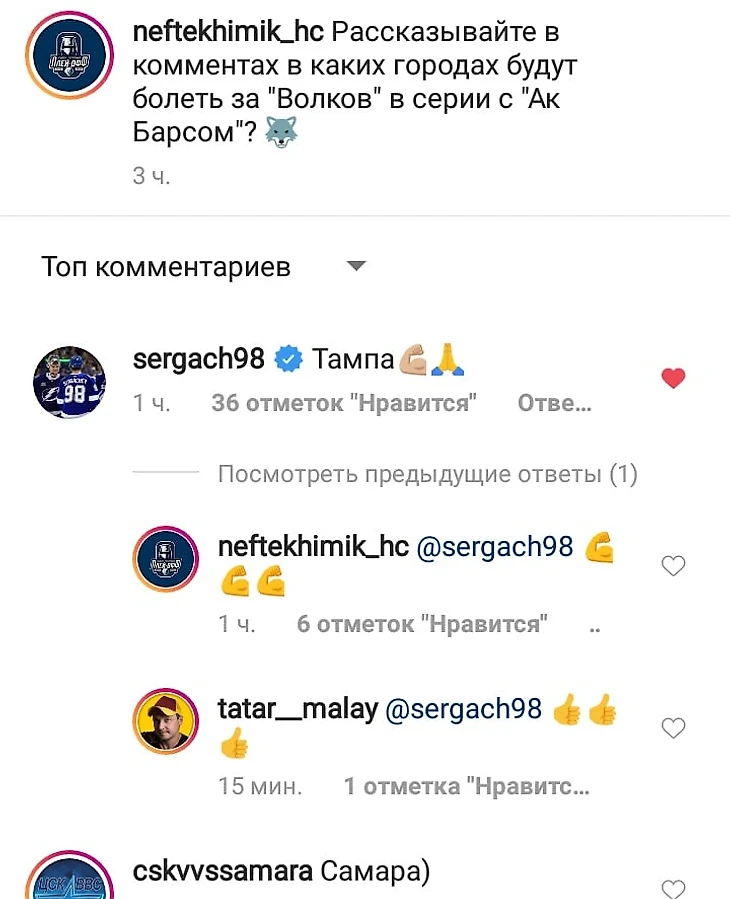Open sergach98's profile avatar
Viewport: 730px width, 899px height.
(69, 382)
